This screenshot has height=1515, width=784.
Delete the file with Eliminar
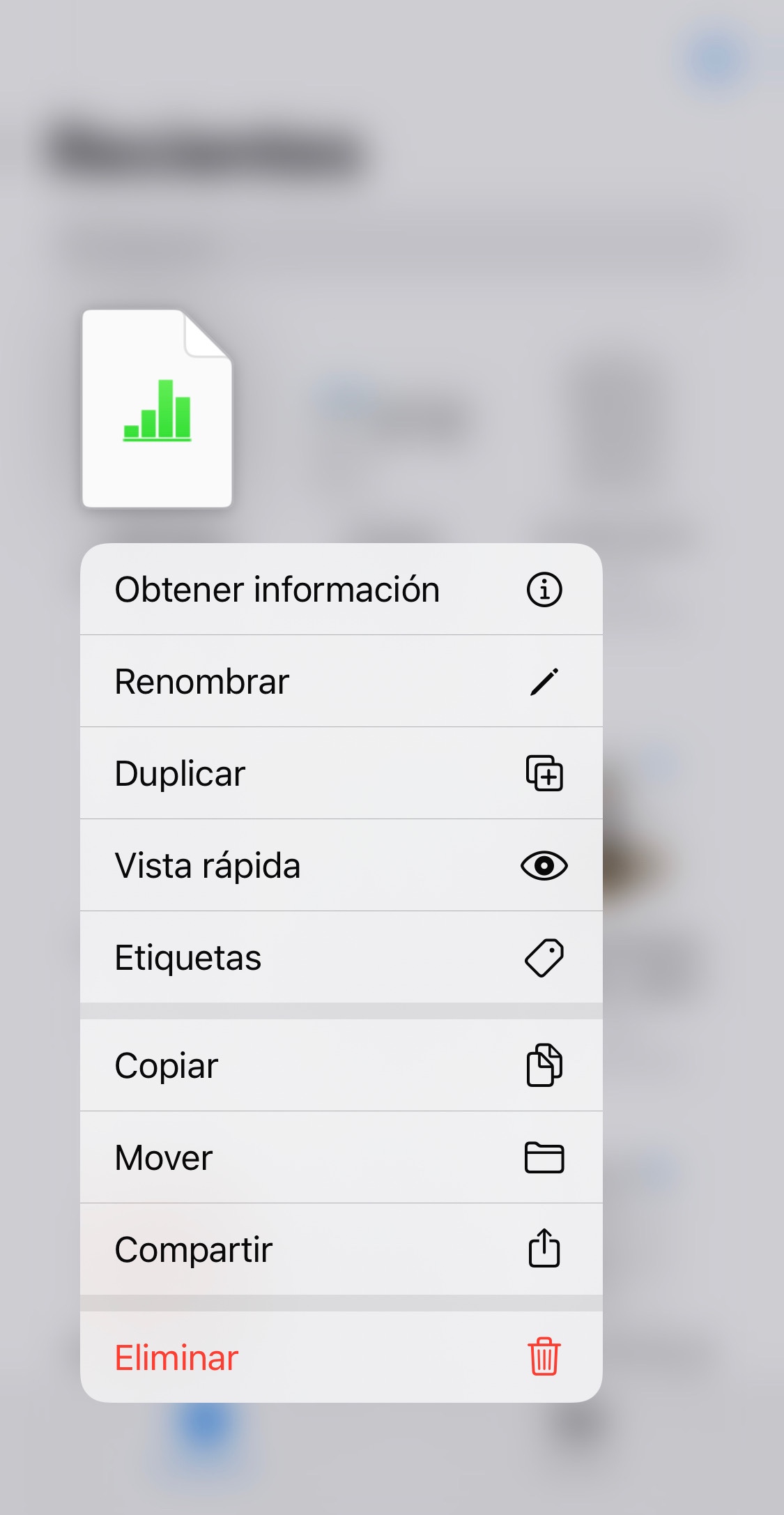tap(341, 1357)
